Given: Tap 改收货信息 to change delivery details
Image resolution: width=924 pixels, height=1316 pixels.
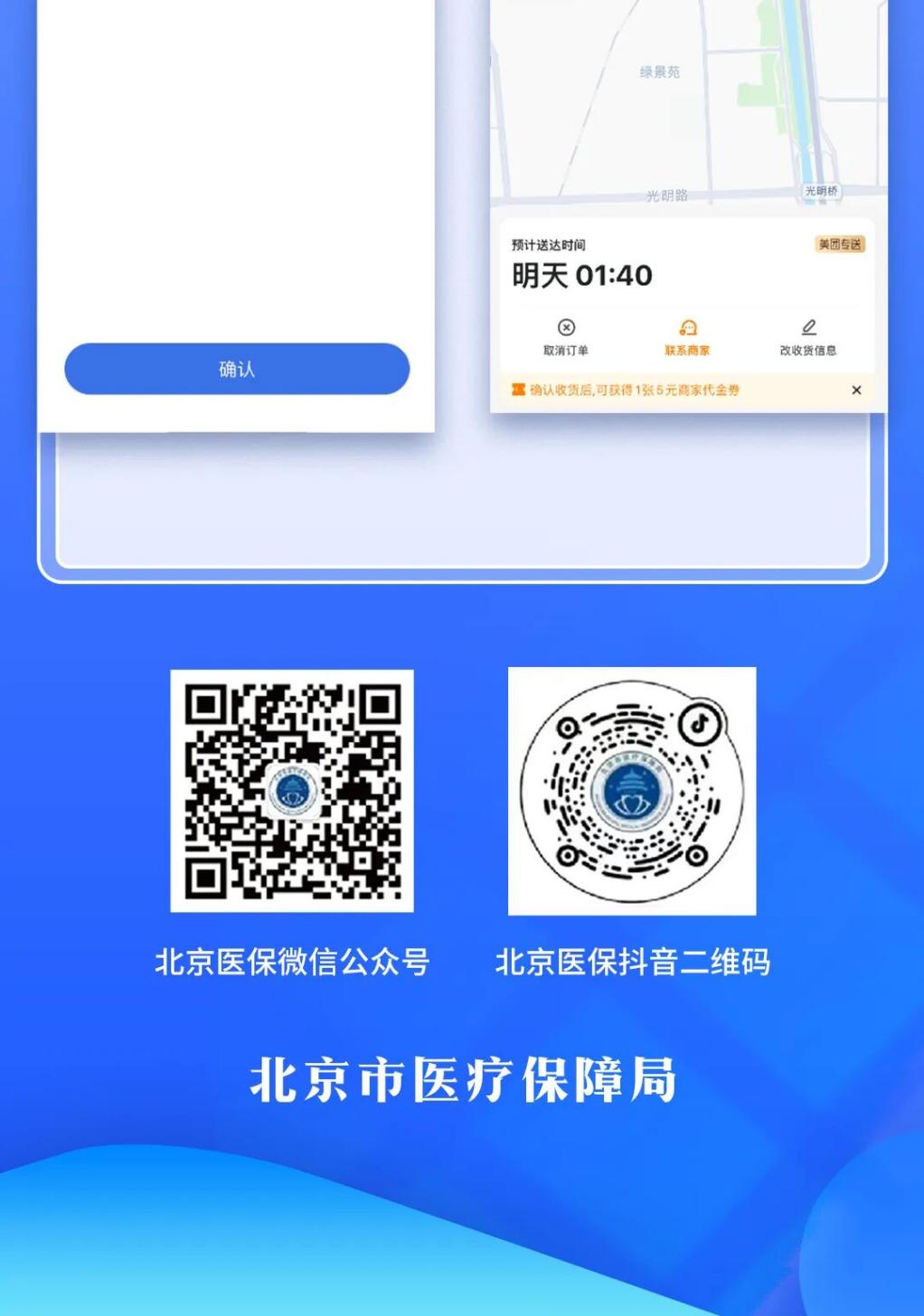Looking at the screenshot, I should tap(810, 352).
